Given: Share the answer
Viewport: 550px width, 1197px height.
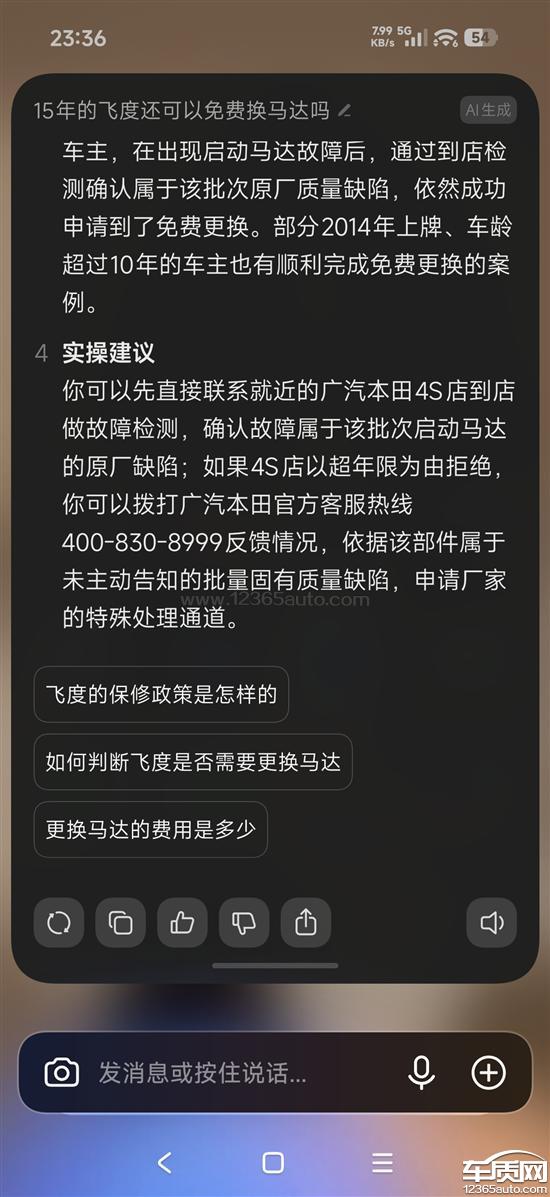Looking at the screenshot, I should 306,923.
